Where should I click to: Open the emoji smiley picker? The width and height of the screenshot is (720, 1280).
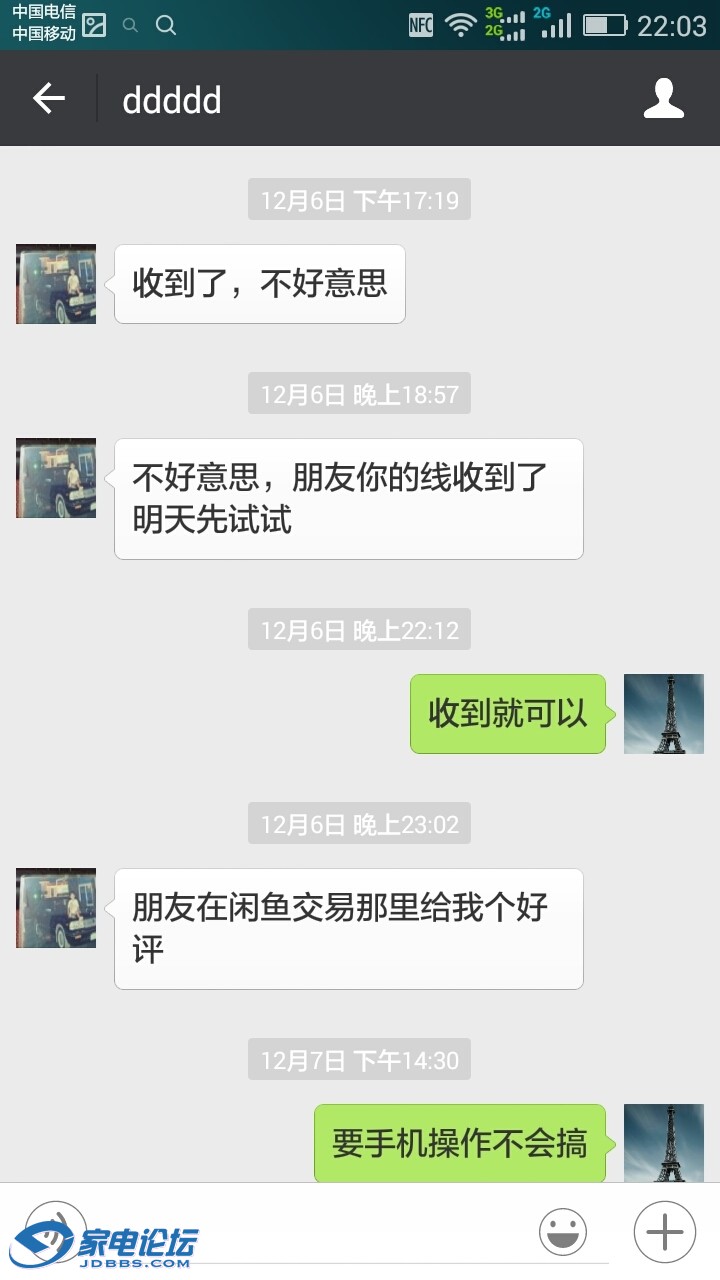pos(563,1232)
